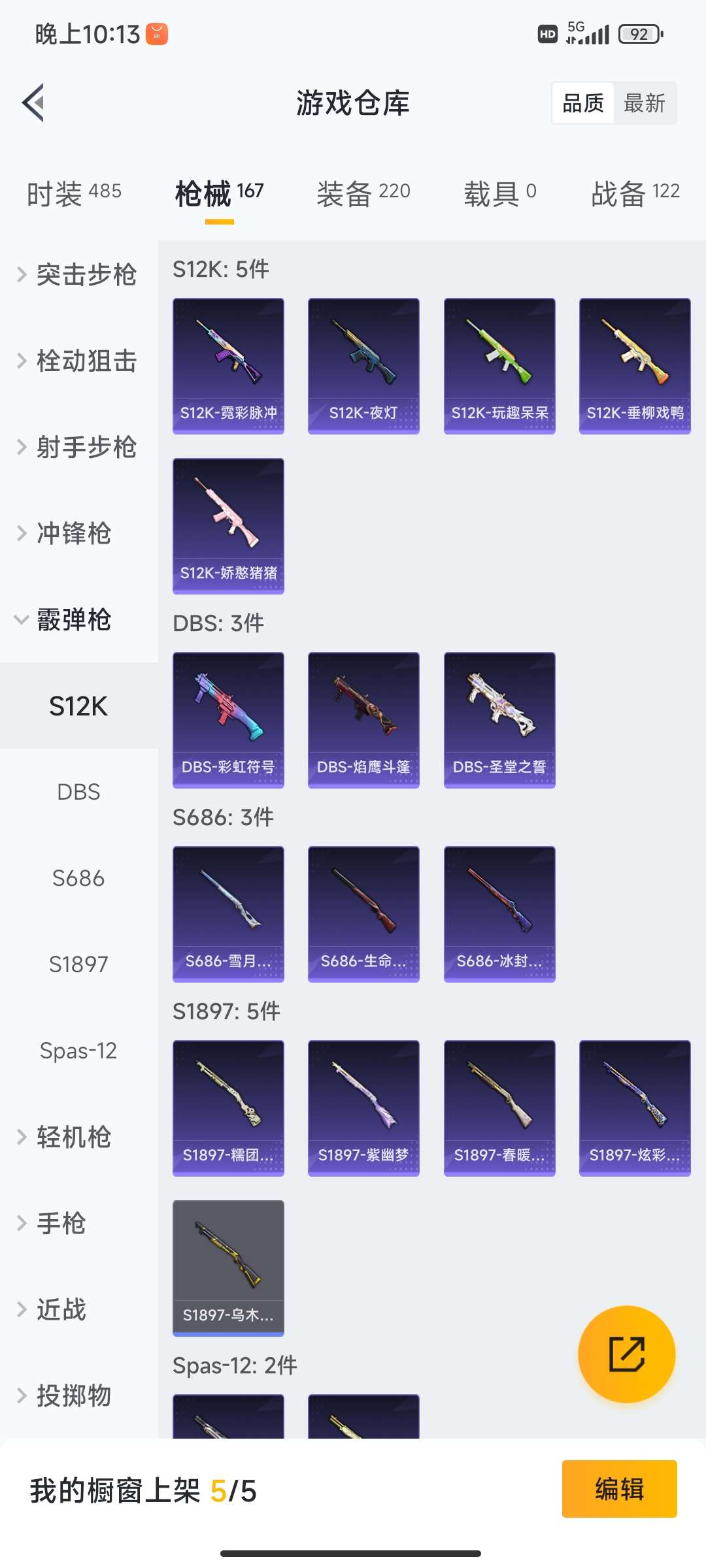Expand the 轻机枪 category
This screenshot has height=1568, width=706.
[x=72, y=1137]
